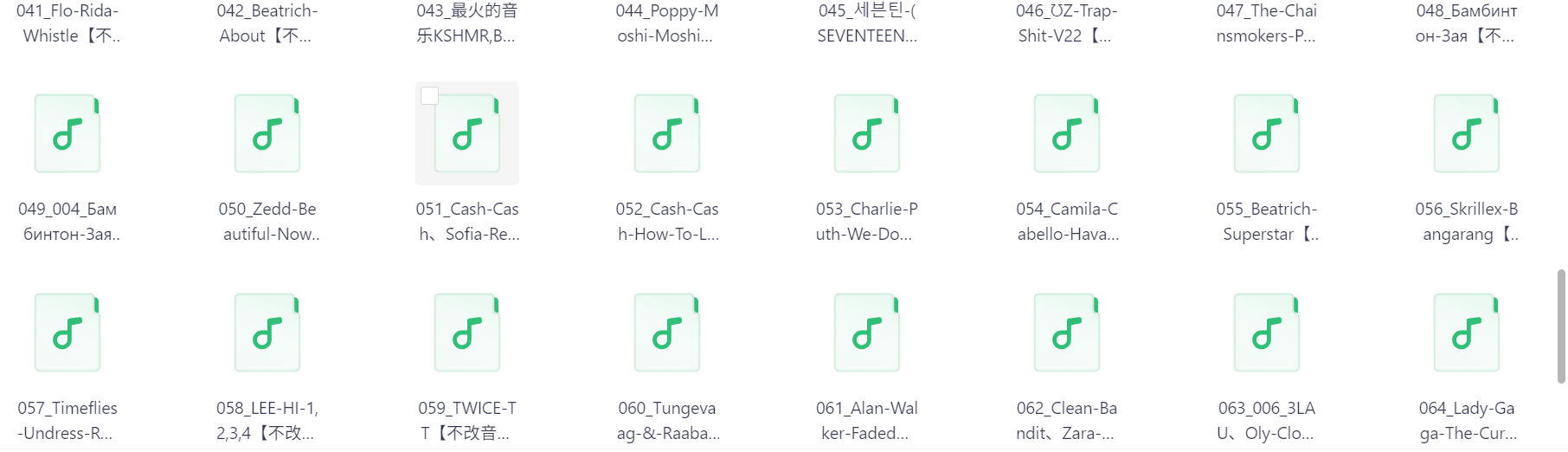This screenshot has width=1568, height=452.
Task: Open audio file 050_Zedd-Beautiful-Now
Action: coord(267,134)
